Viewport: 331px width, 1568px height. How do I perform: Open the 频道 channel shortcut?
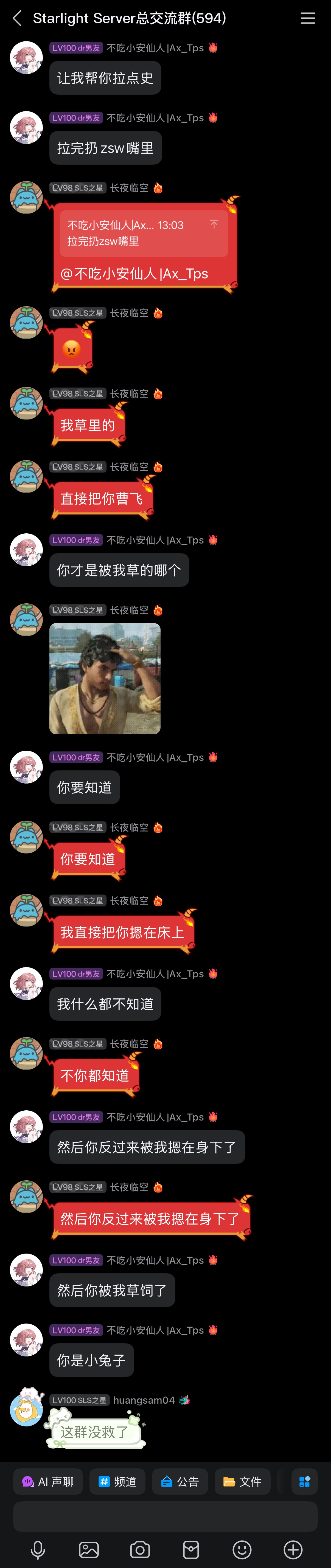[117, 1481]
